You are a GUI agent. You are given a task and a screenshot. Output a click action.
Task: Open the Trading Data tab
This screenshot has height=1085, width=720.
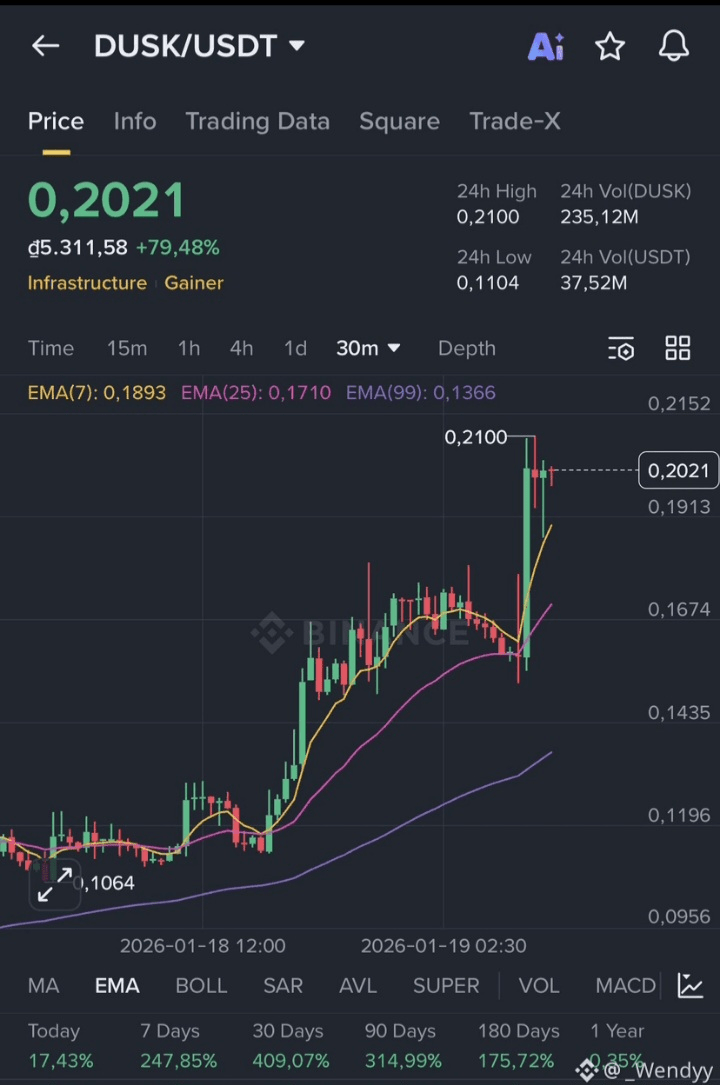coord(257,121)
